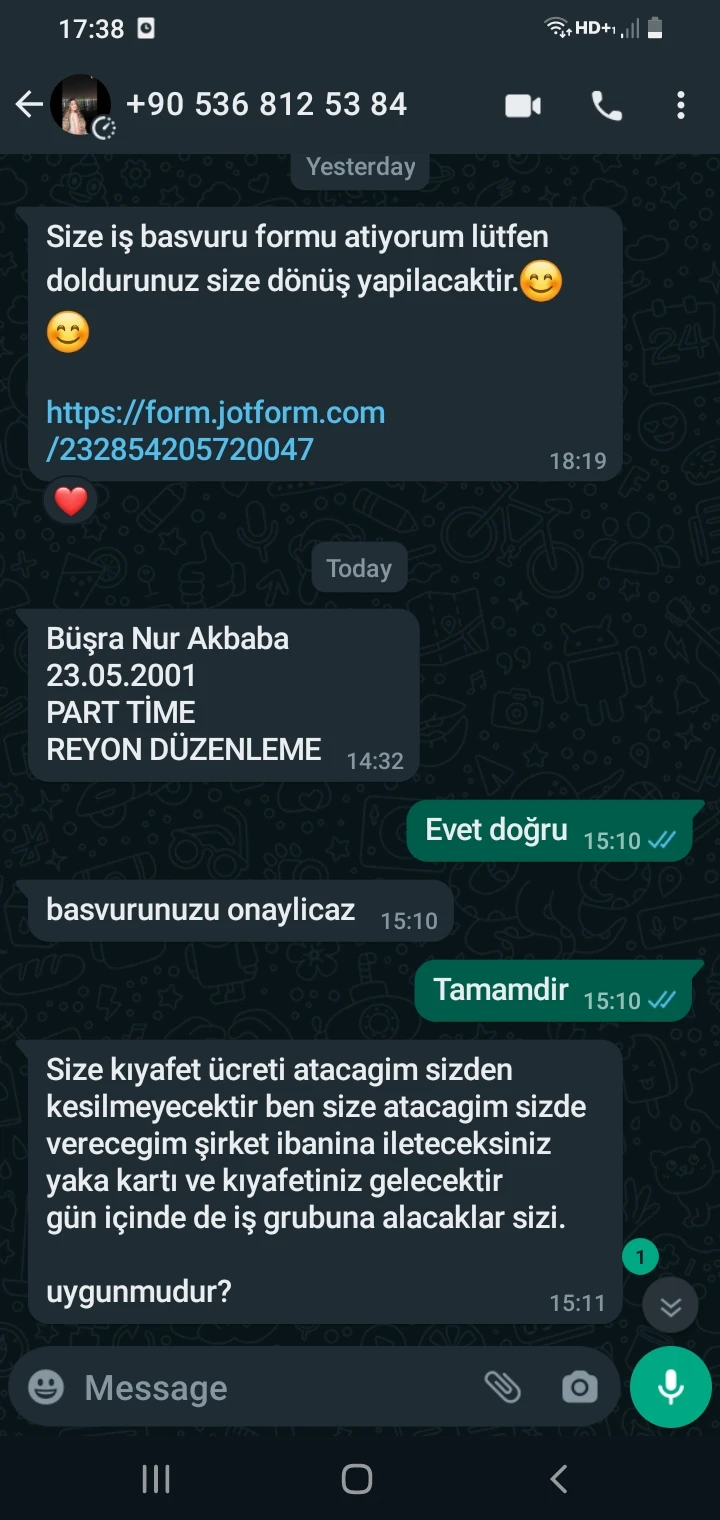Start a video call with the contact
Screen dimensions: 720x1520
pyautogui.click(x=522, y=104)
